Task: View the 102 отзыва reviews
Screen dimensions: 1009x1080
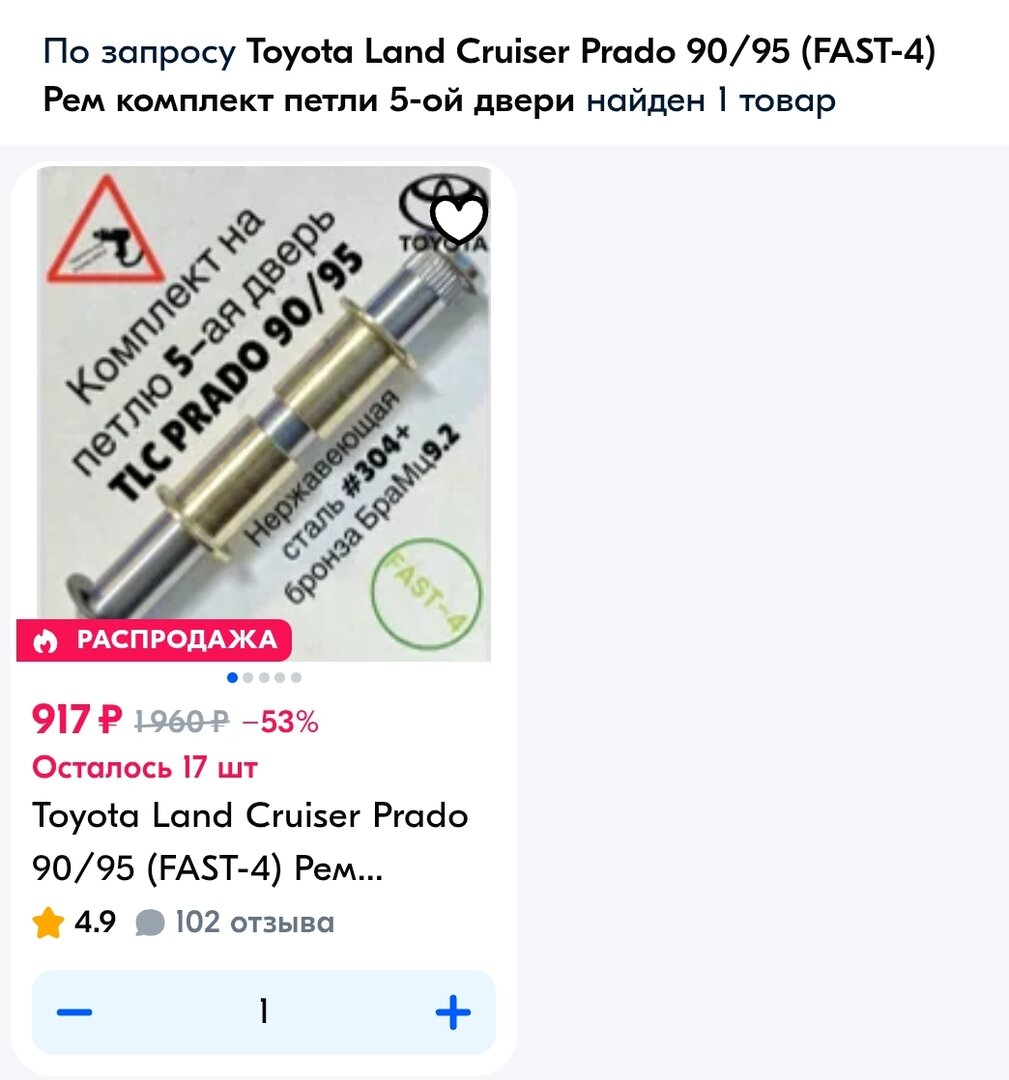Action: (236, 922)
